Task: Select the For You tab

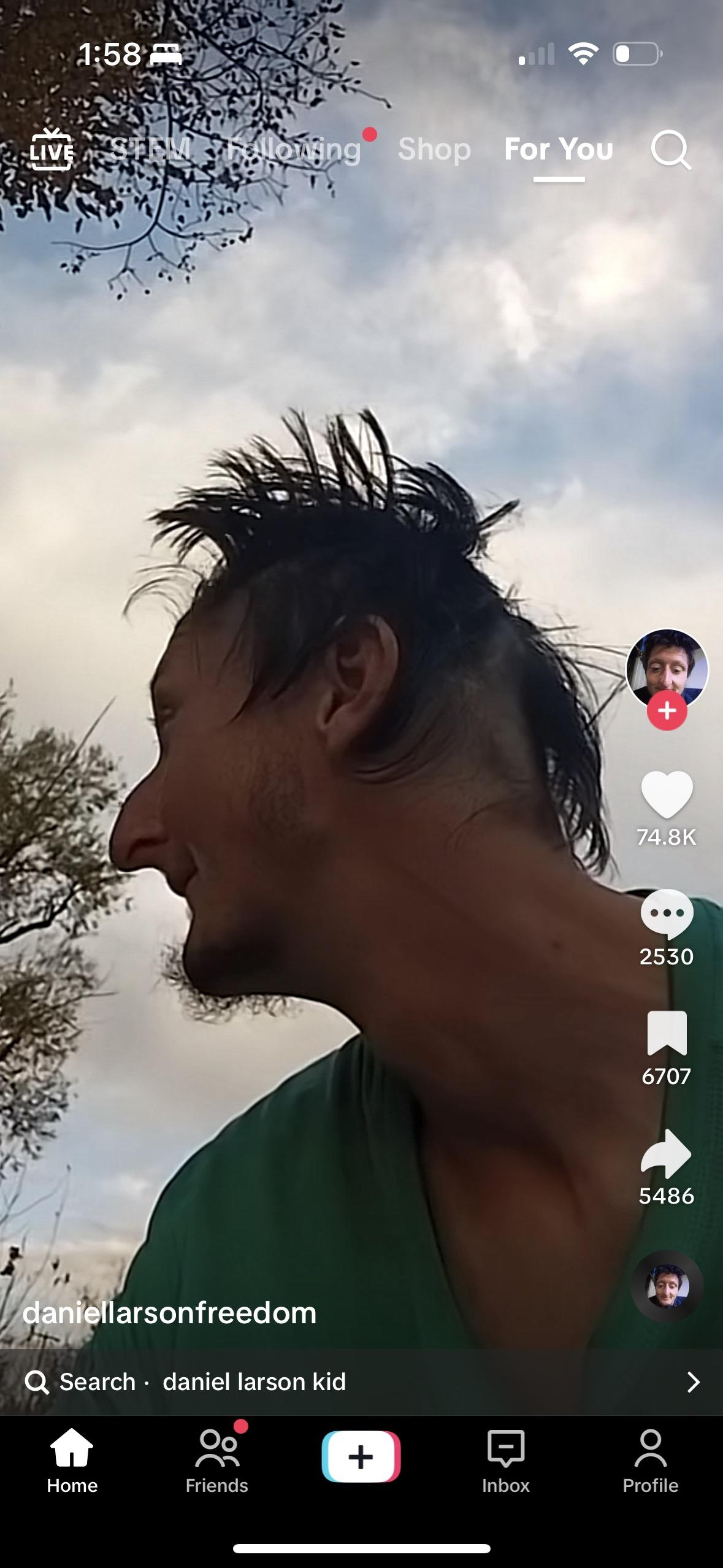Action: (558, 149)
